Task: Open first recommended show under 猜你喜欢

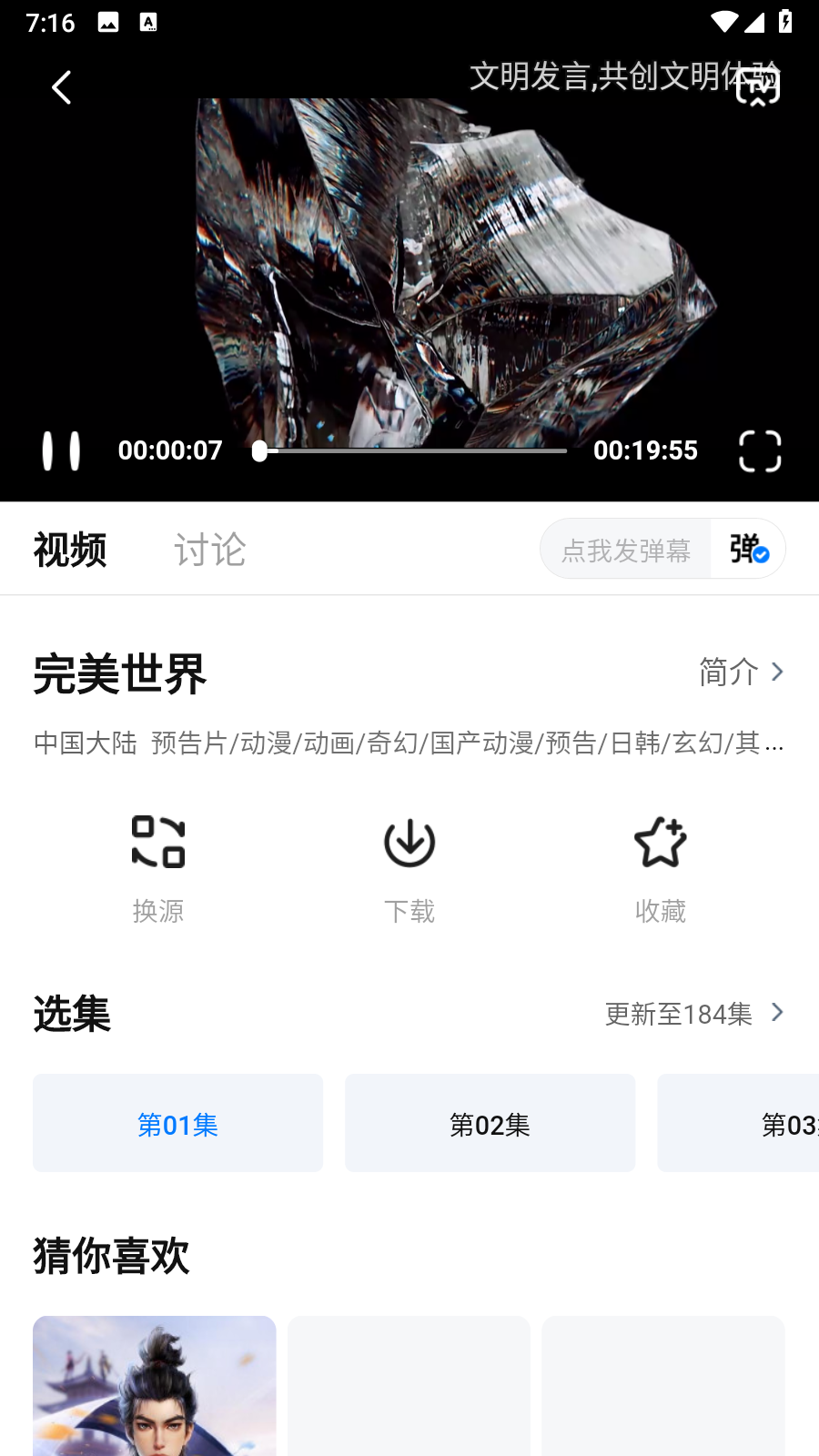Action: [155, 1385]
